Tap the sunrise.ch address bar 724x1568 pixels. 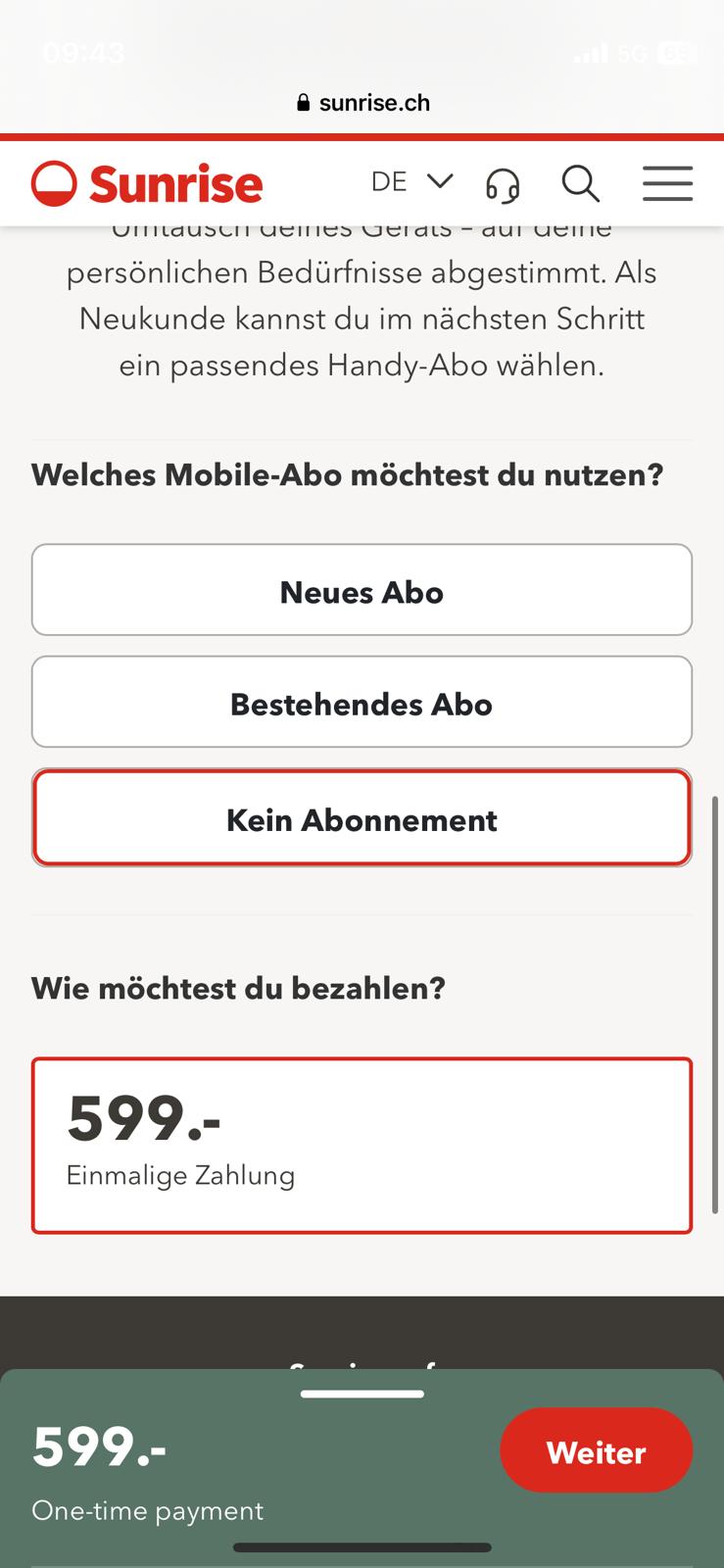[x=362, y=103]
